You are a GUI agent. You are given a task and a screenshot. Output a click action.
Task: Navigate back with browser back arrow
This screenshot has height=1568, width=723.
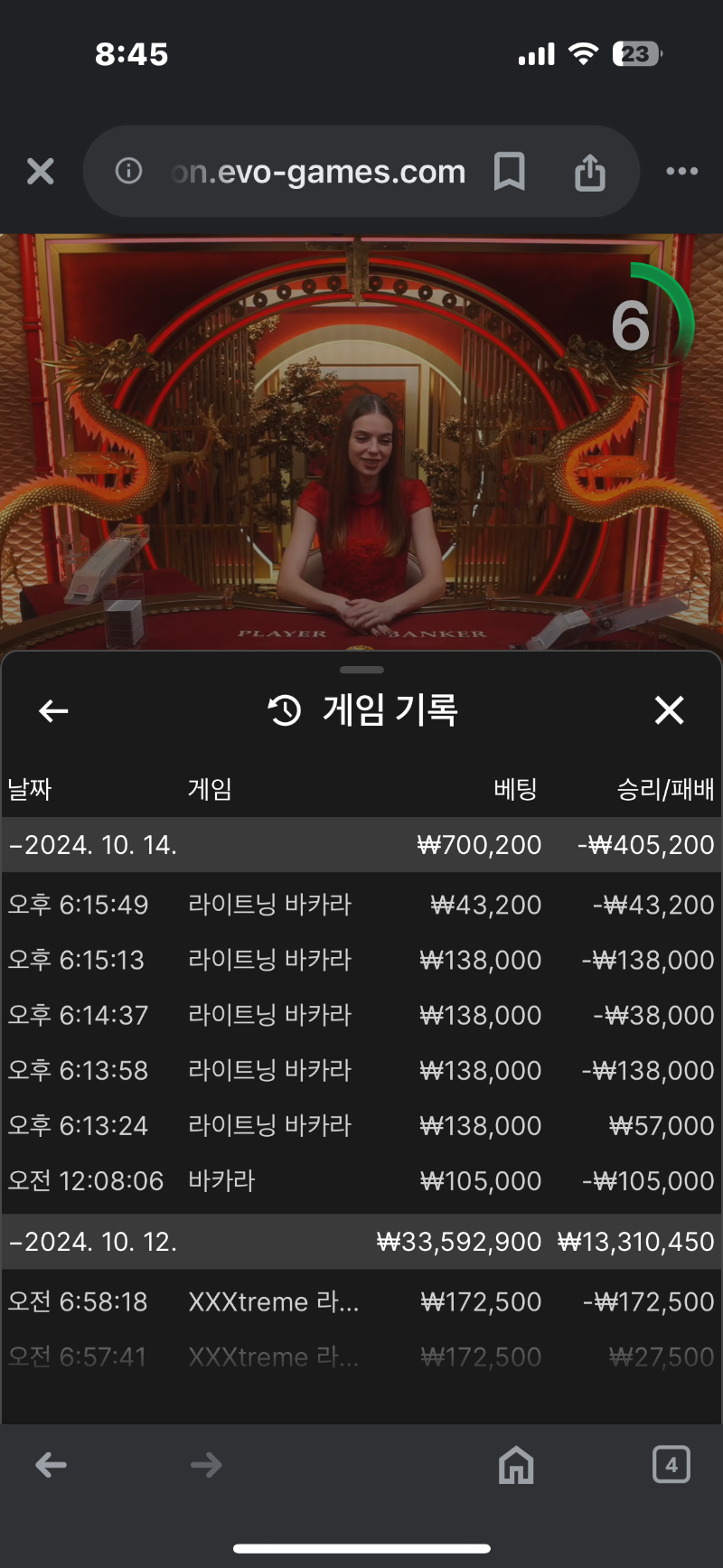(x=52, y=1465)
